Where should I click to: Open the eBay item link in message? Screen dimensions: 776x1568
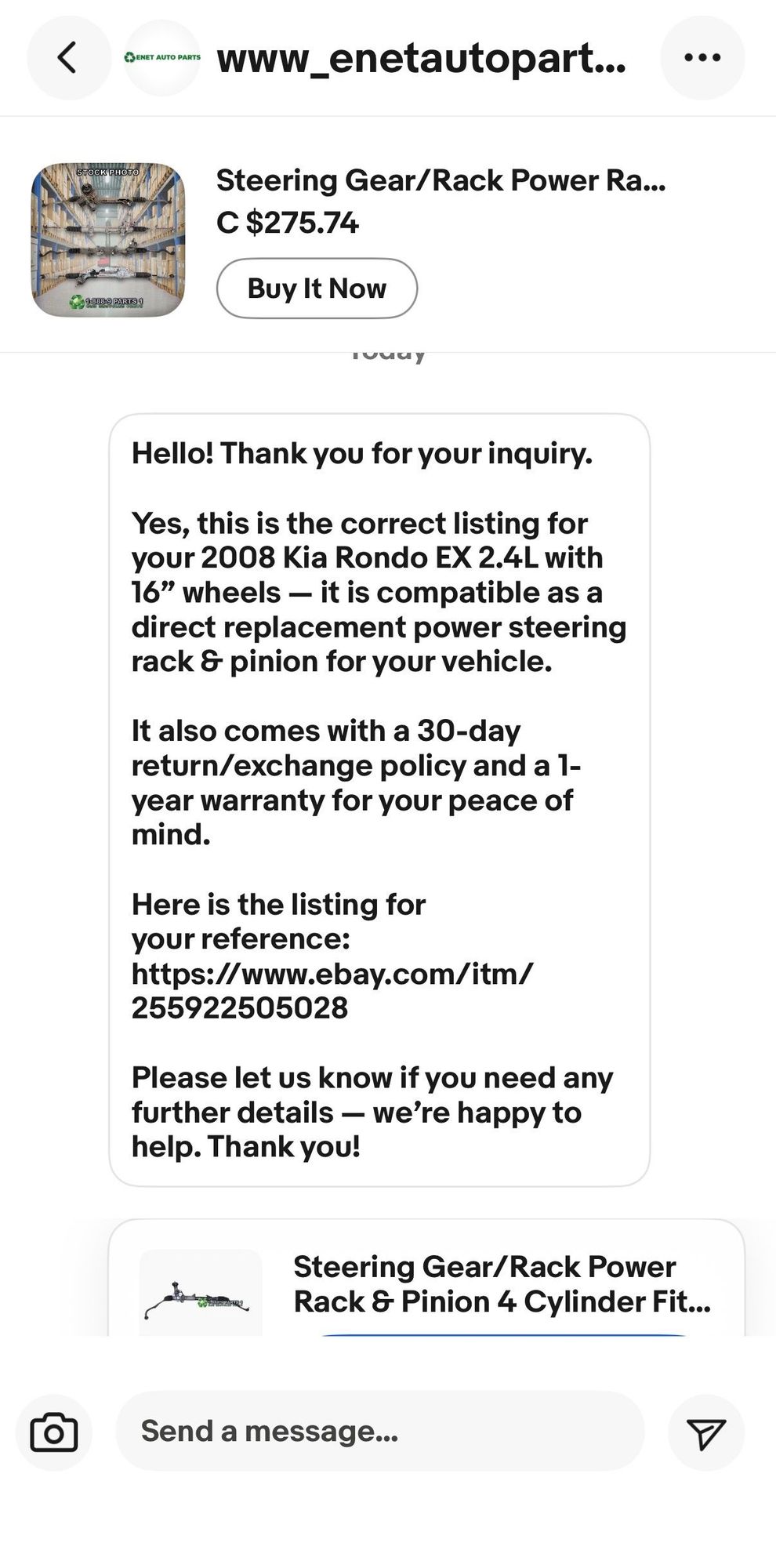click(x=332, y=990)
